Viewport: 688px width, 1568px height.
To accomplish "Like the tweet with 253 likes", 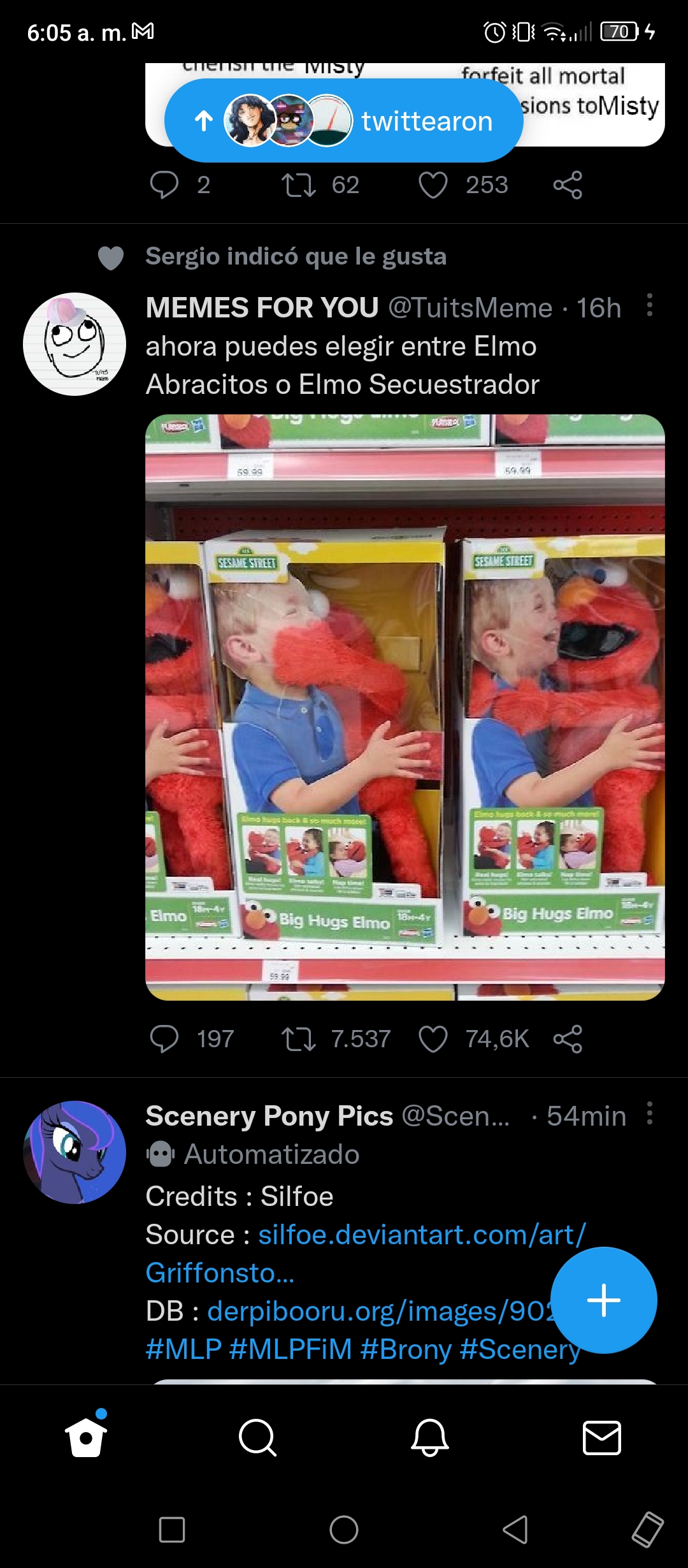I will tap(433, 185).
